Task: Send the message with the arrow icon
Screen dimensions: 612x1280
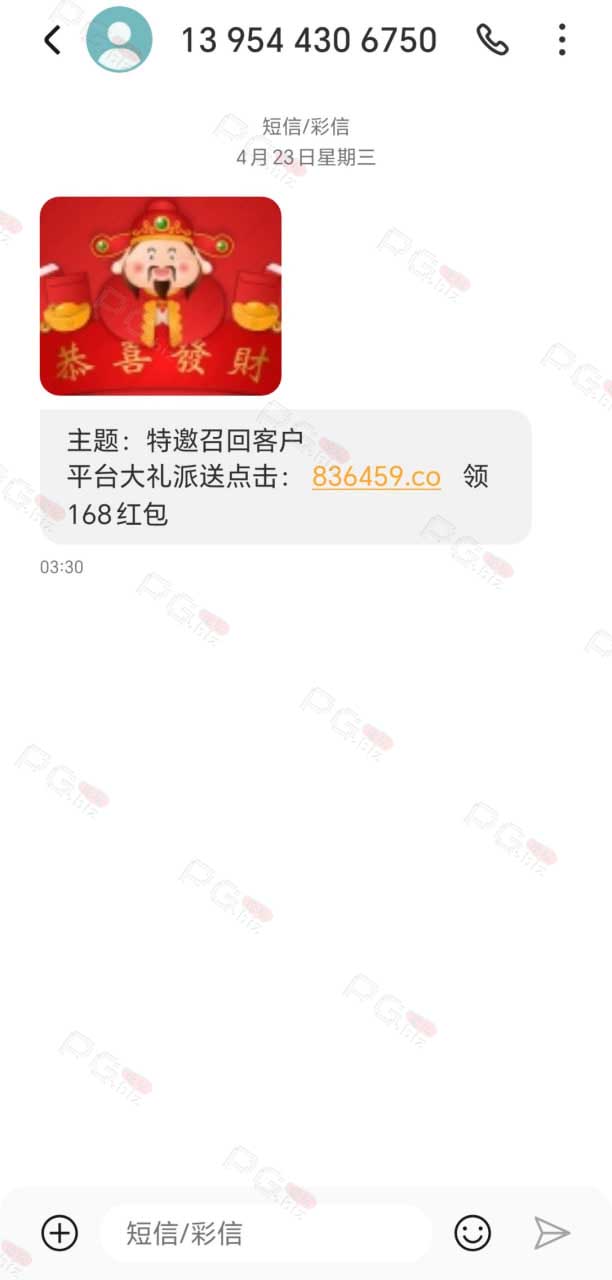Action: point(551,1233)
